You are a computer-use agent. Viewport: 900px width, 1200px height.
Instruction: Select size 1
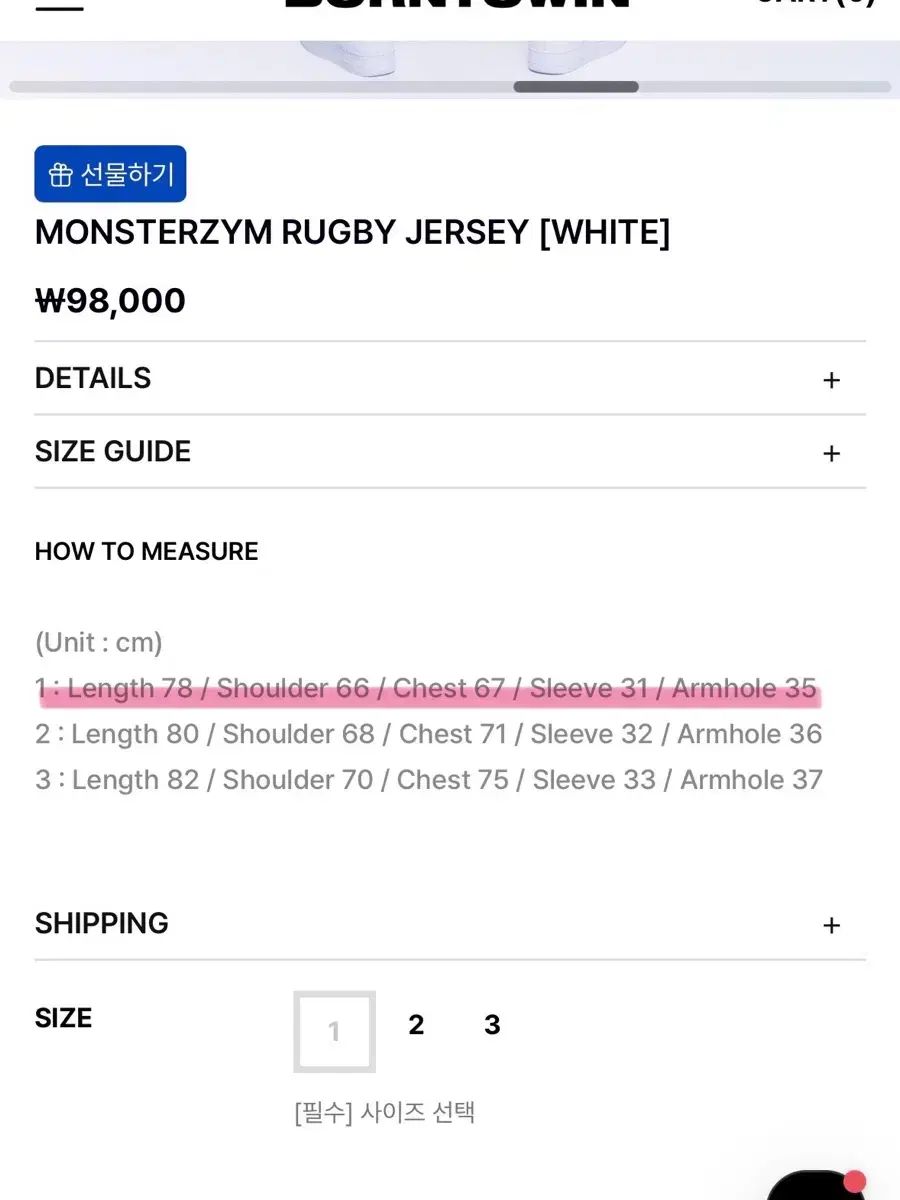334,1031
